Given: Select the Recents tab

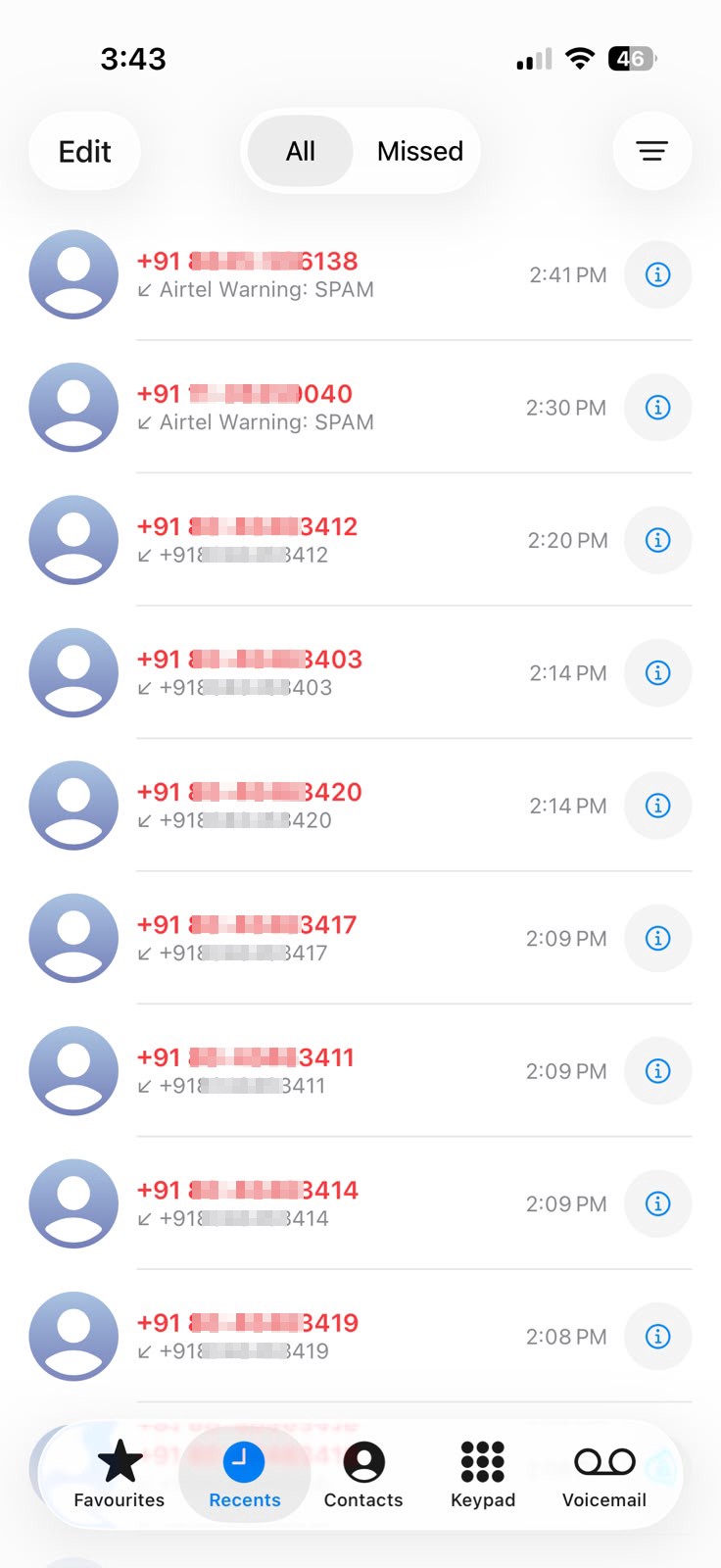Looking at the screenshot, I should (245, 1474).
